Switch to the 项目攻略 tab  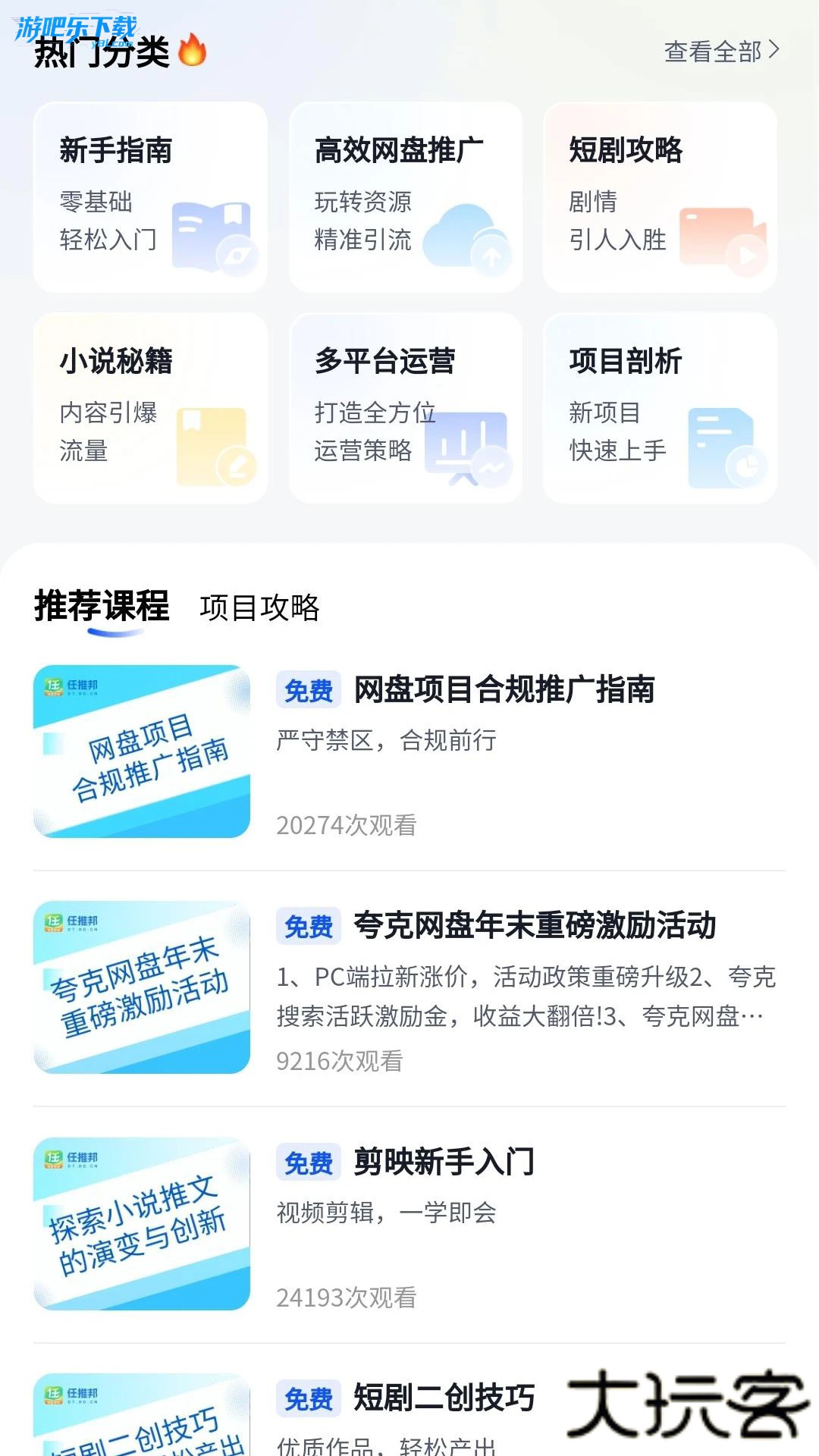click(261, 607)
